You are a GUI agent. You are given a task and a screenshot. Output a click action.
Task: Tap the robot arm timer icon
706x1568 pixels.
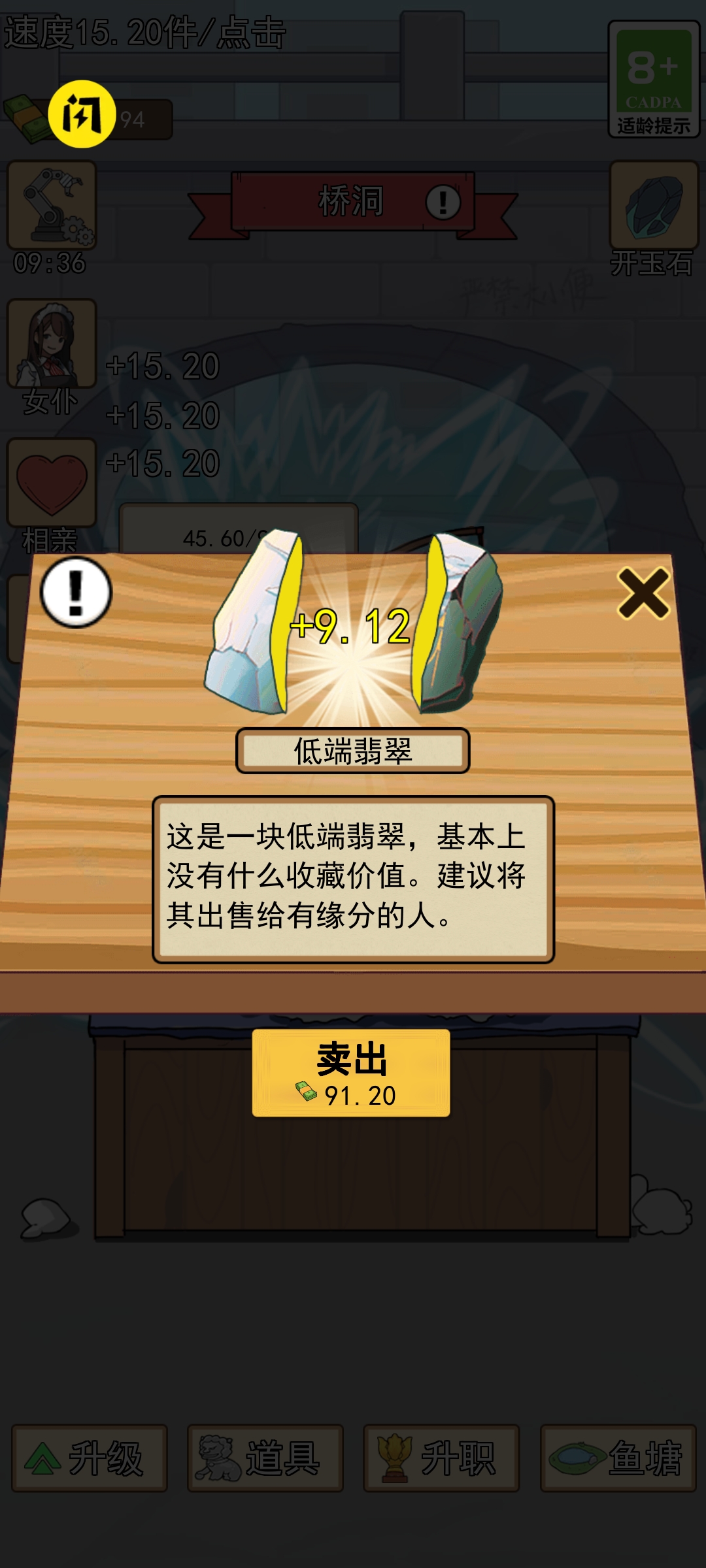pos(52,206)
